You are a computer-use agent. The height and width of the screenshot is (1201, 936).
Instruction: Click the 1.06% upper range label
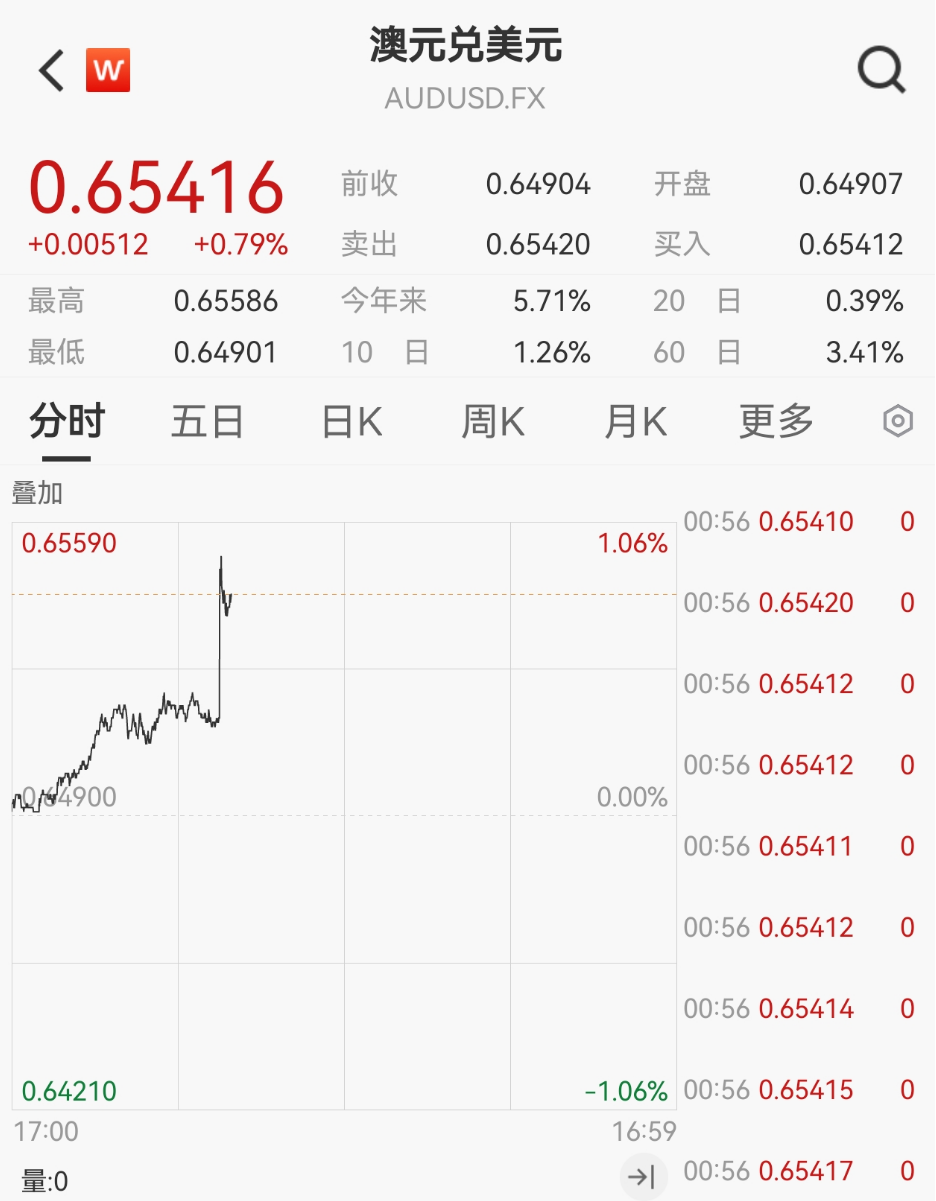634,541
